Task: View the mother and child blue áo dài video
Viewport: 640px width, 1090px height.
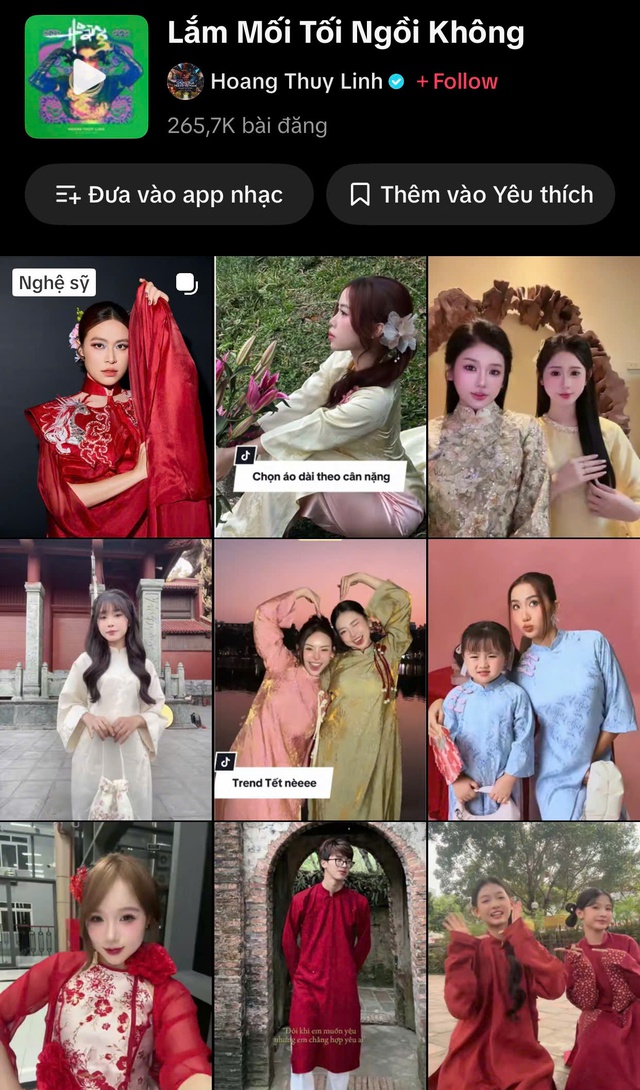Action: 534,680
